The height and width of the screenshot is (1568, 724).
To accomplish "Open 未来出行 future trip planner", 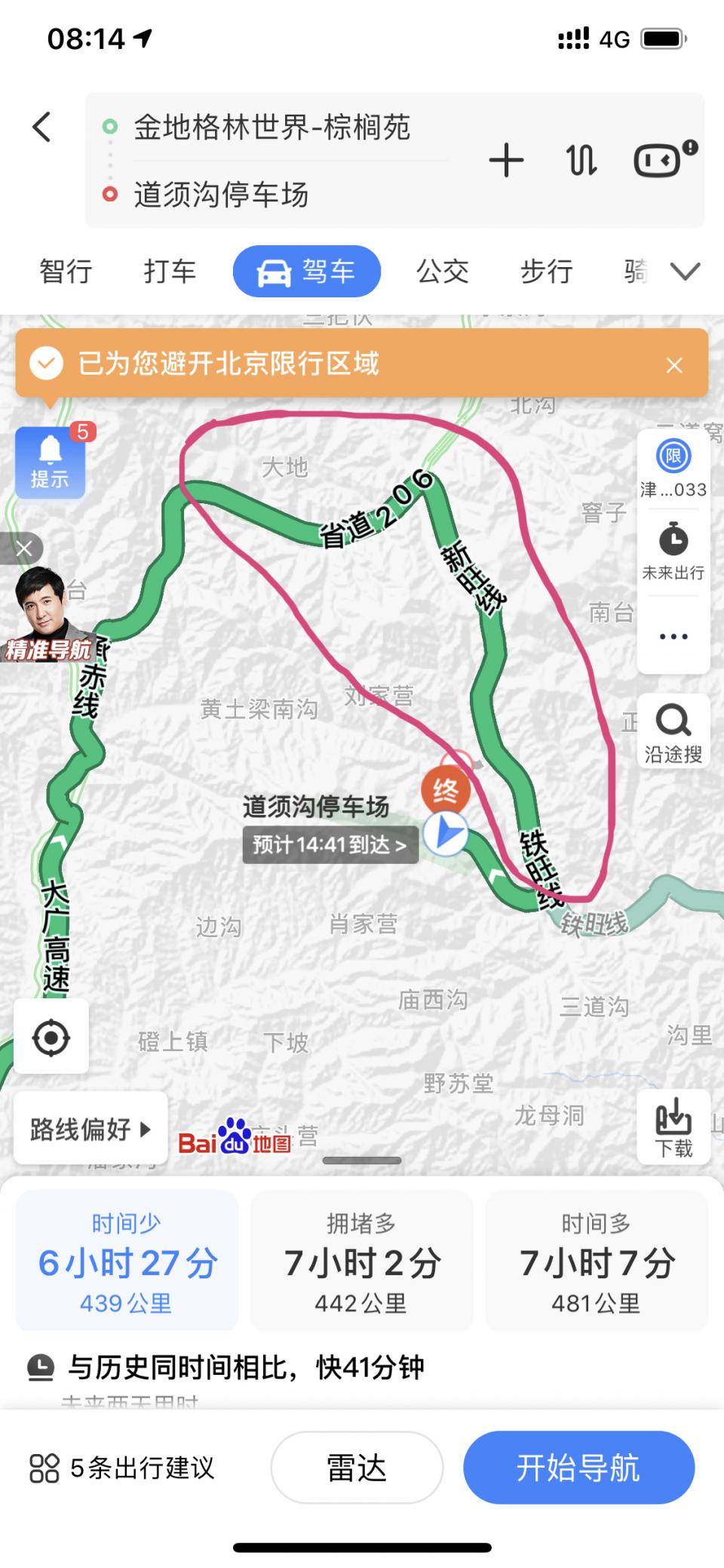I will [x=673, y=552].
